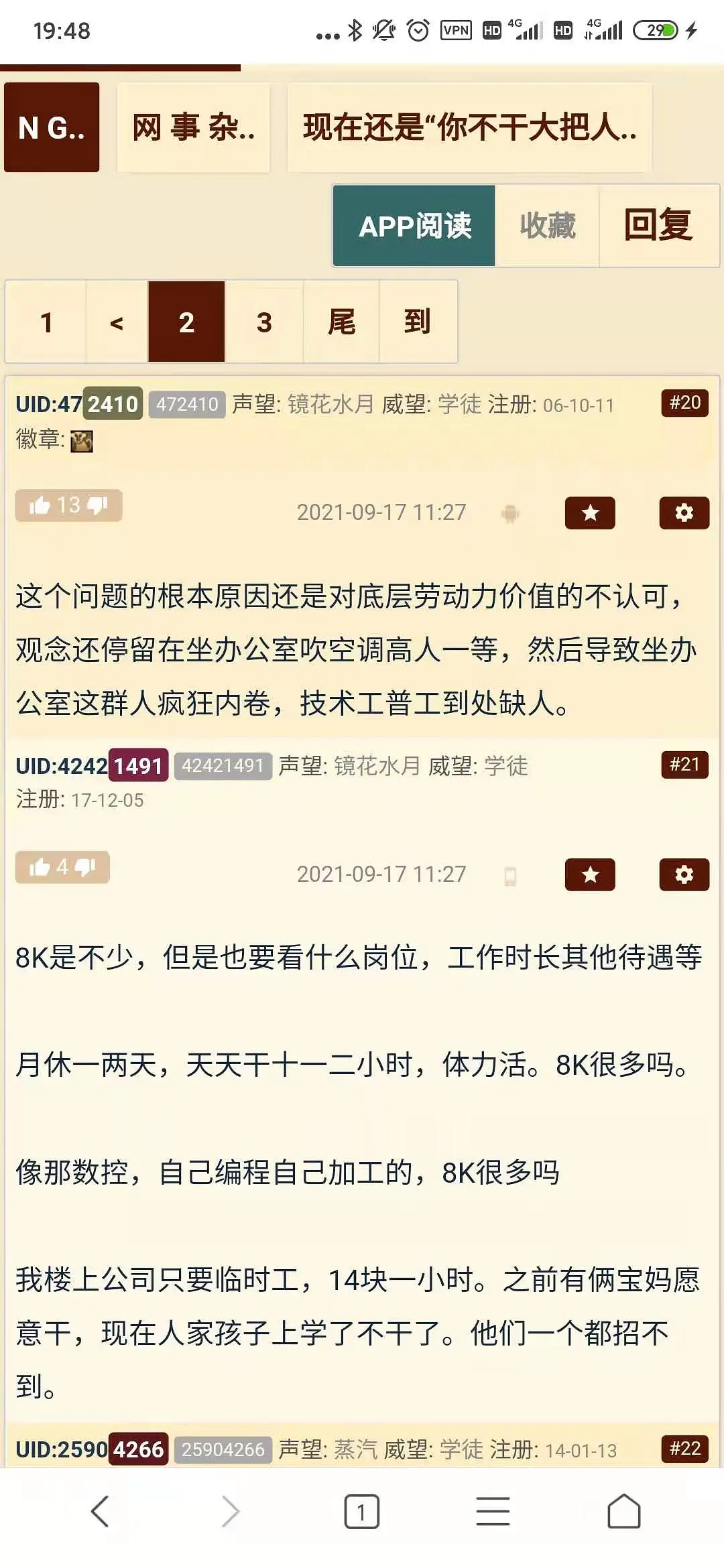Open the 到 jump-to-page option
The width and height of the screenshot is (724, 1568).
[x=418, y=322]
